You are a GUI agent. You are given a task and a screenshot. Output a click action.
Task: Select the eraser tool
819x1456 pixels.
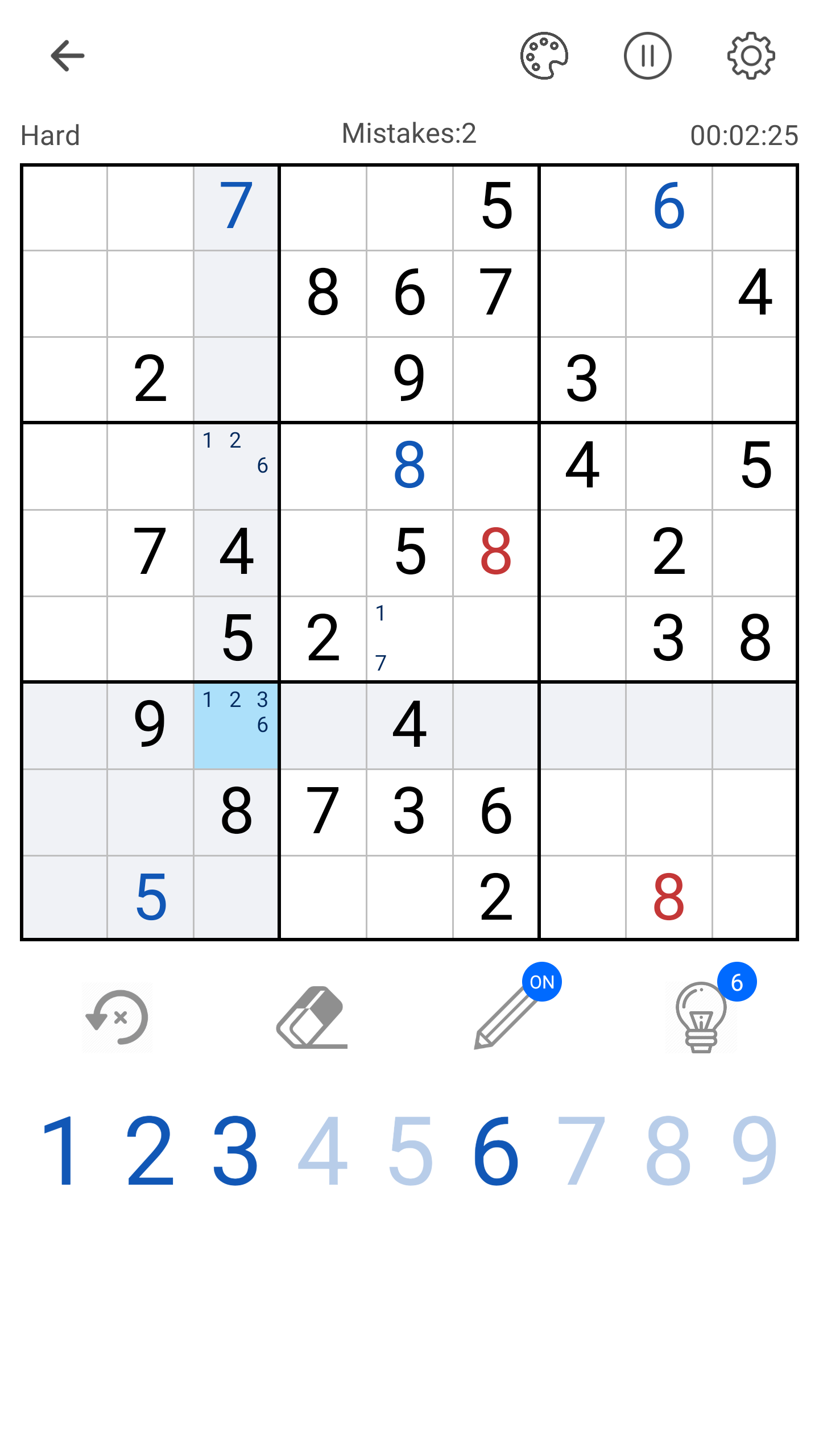click(x=312, y=1017)
